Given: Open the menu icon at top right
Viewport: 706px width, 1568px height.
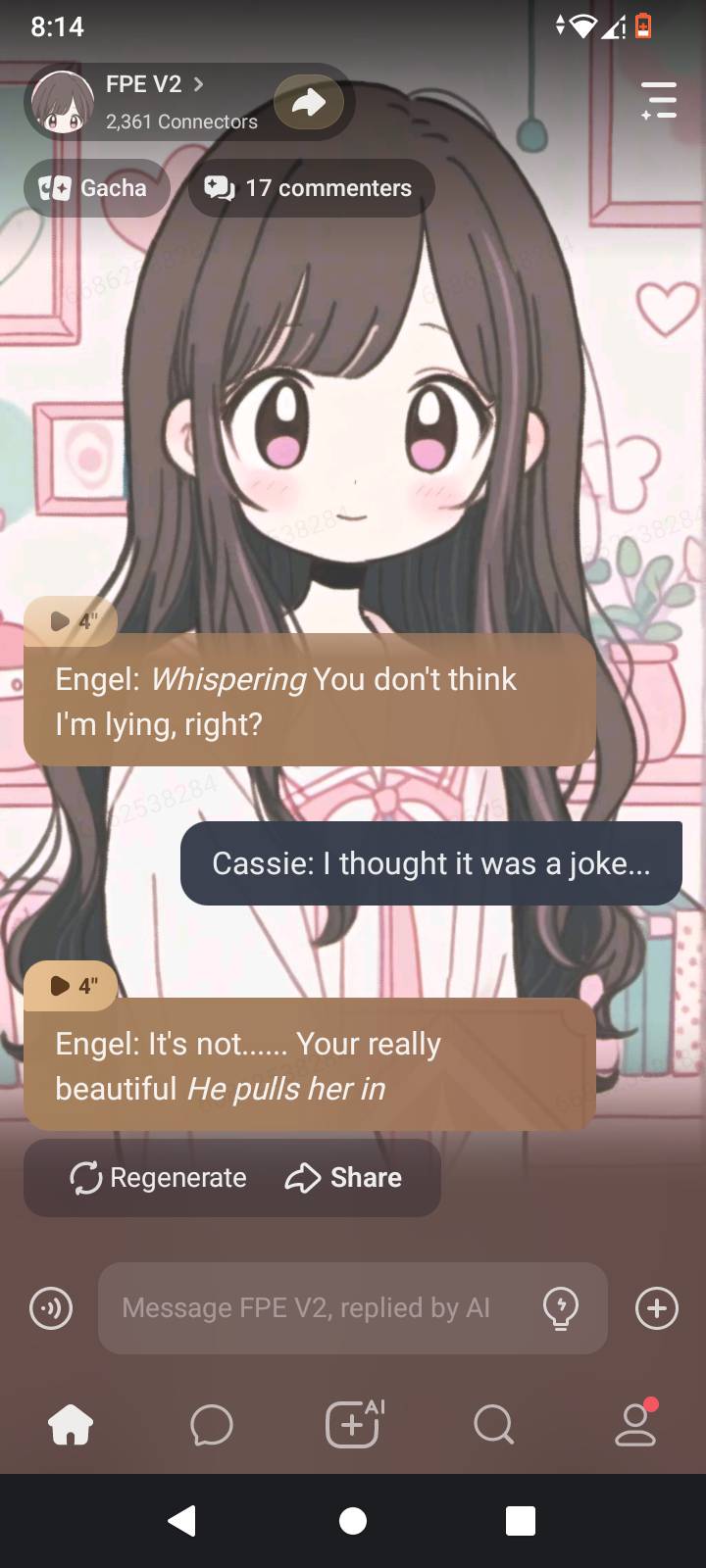Looking at the screenshot, I should coord(659,101).
